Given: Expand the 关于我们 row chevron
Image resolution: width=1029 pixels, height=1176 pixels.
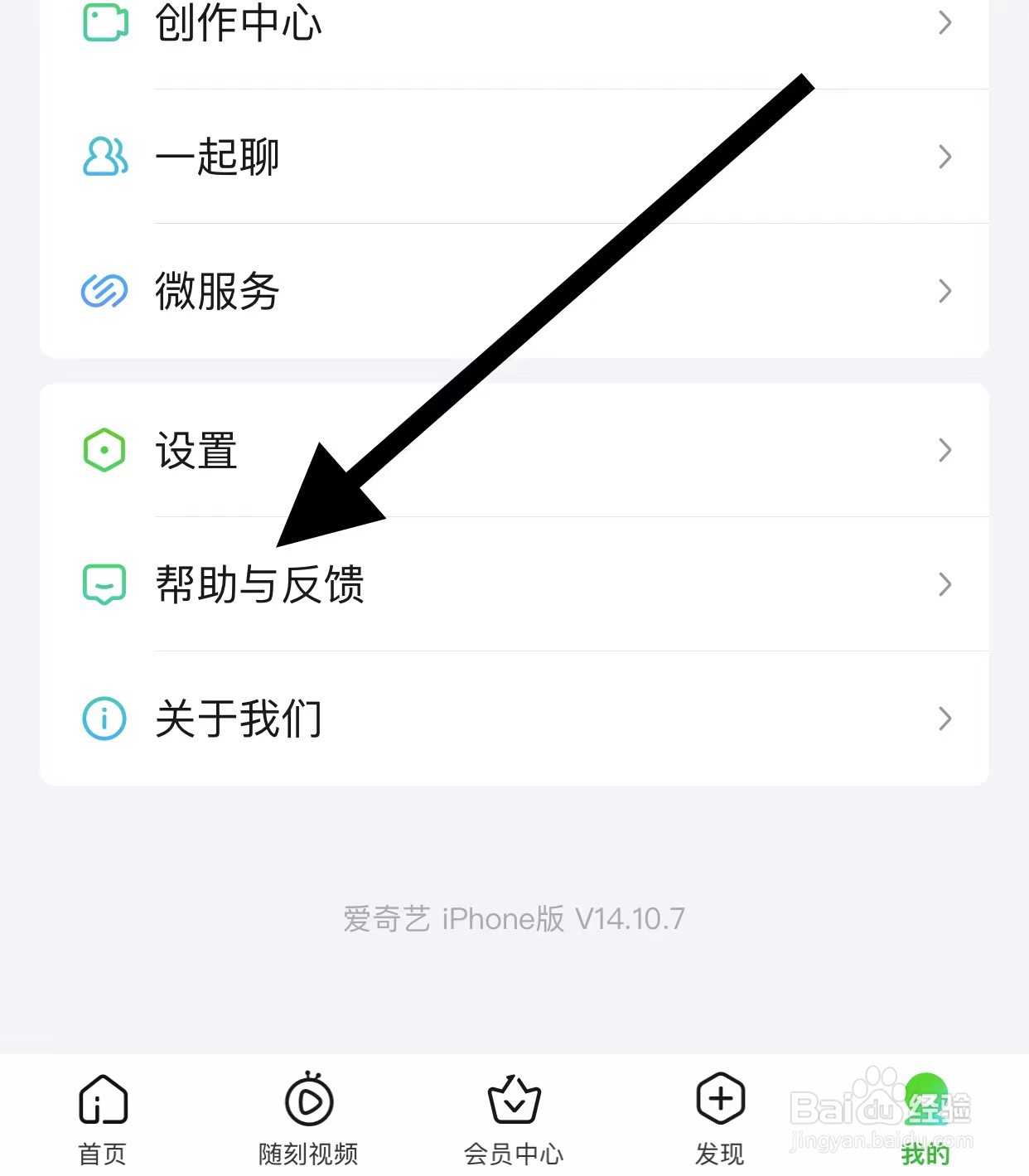Looking at the screenshot, I should (x=944, y=719).
